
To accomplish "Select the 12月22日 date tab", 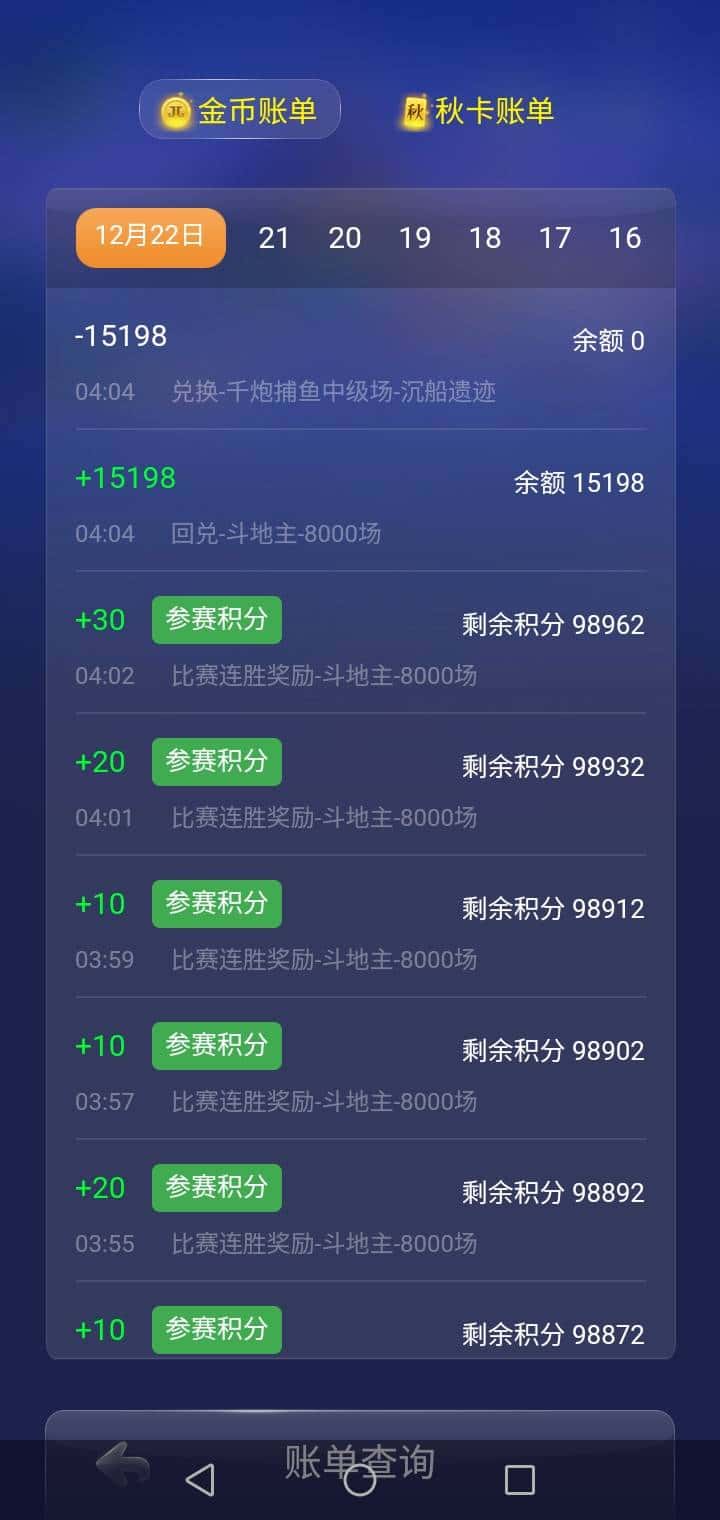I will click(x=150, y=238).
